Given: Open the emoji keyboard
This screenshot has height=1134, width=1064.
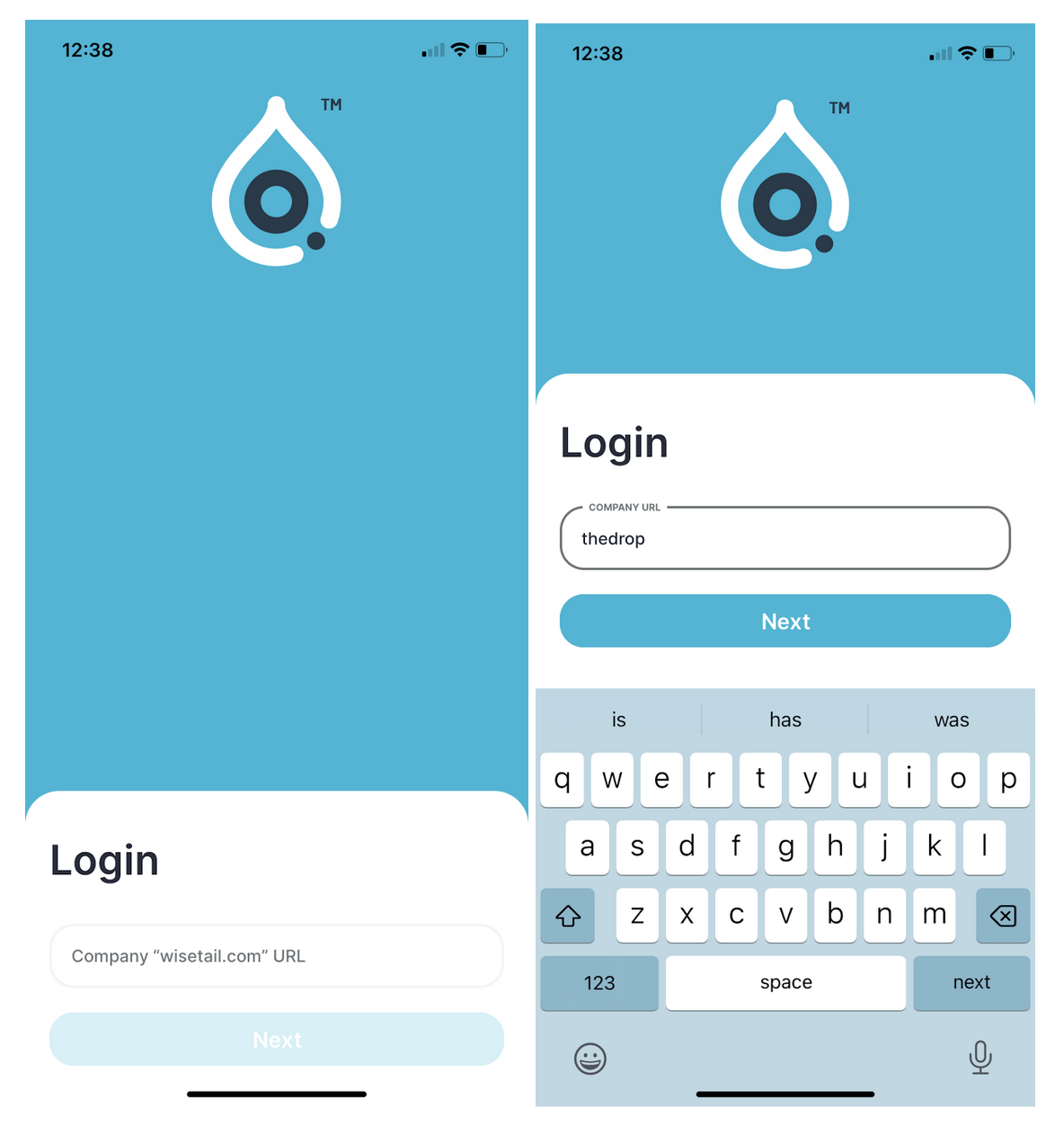Looking at the screenshot, I should 590,1059.
